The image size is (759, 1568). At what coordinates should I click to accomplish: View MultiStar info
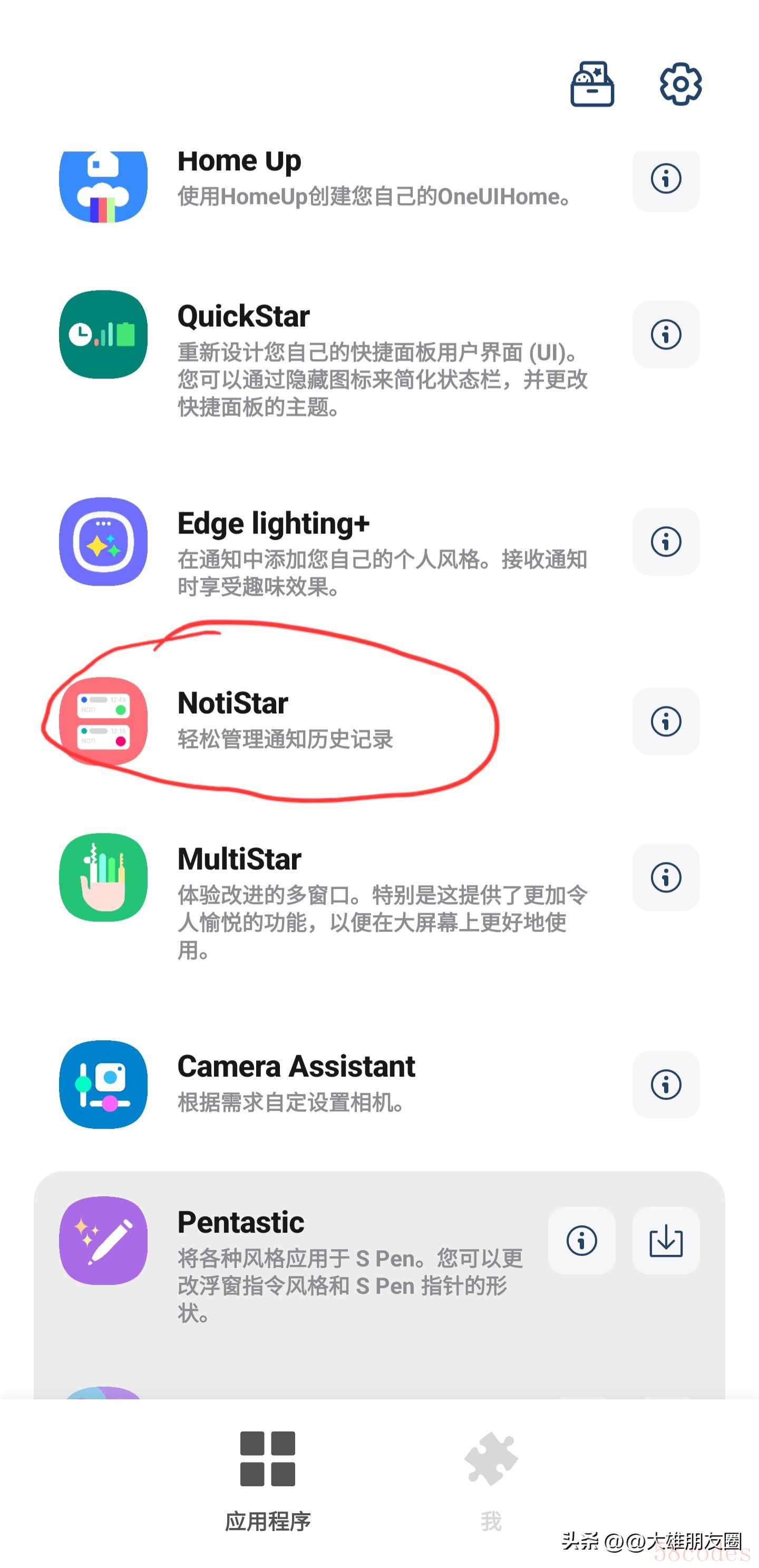point(665,877)
